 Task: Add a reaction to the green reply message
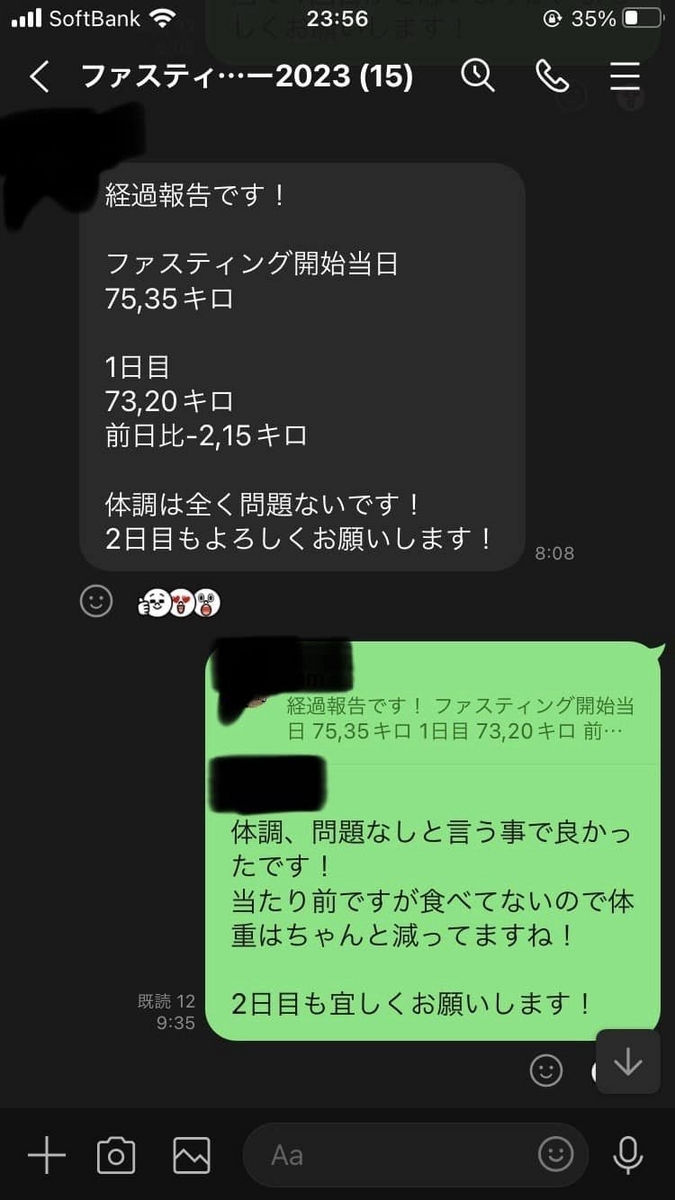(545, 1071)
